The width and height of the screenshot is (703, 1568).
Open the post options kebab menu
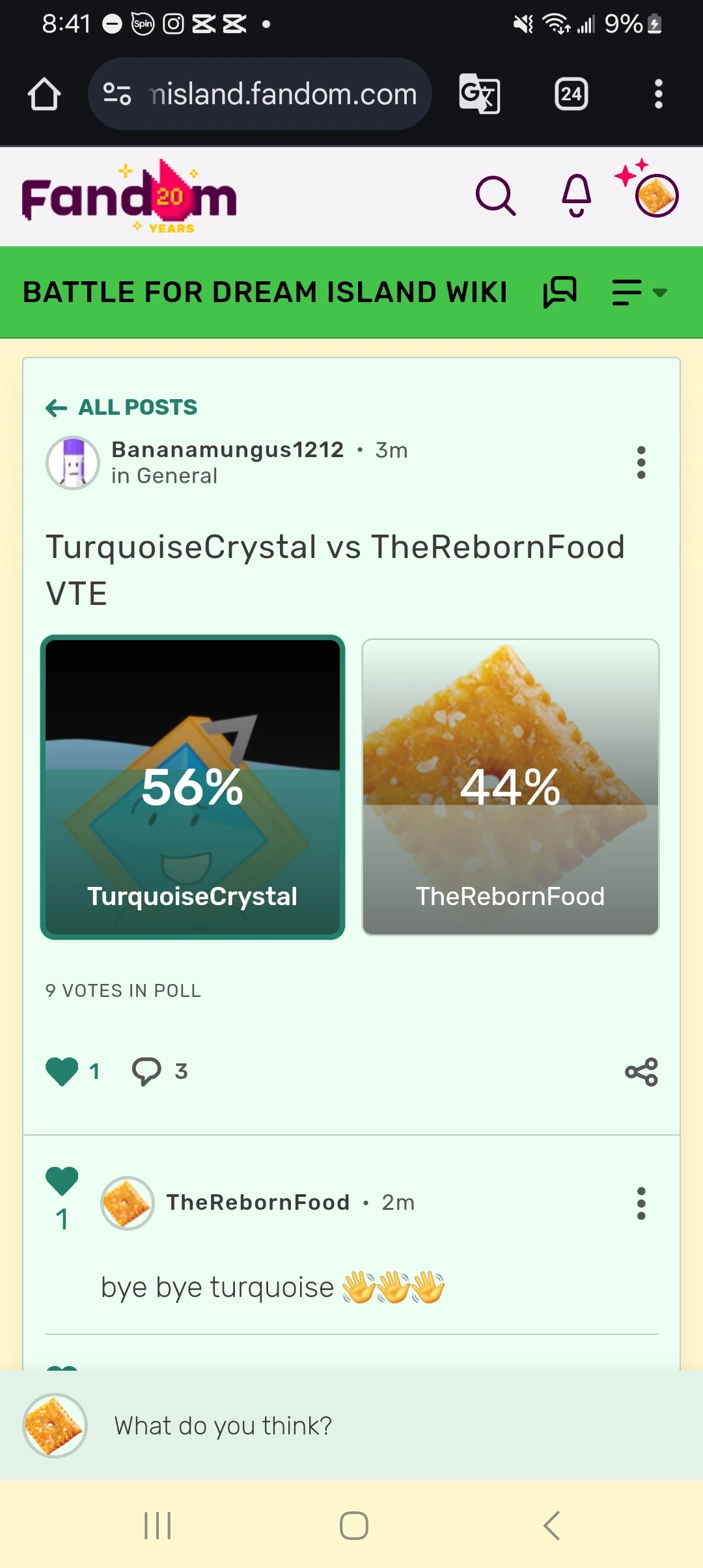pyautogui.click(x=641, y=462)
